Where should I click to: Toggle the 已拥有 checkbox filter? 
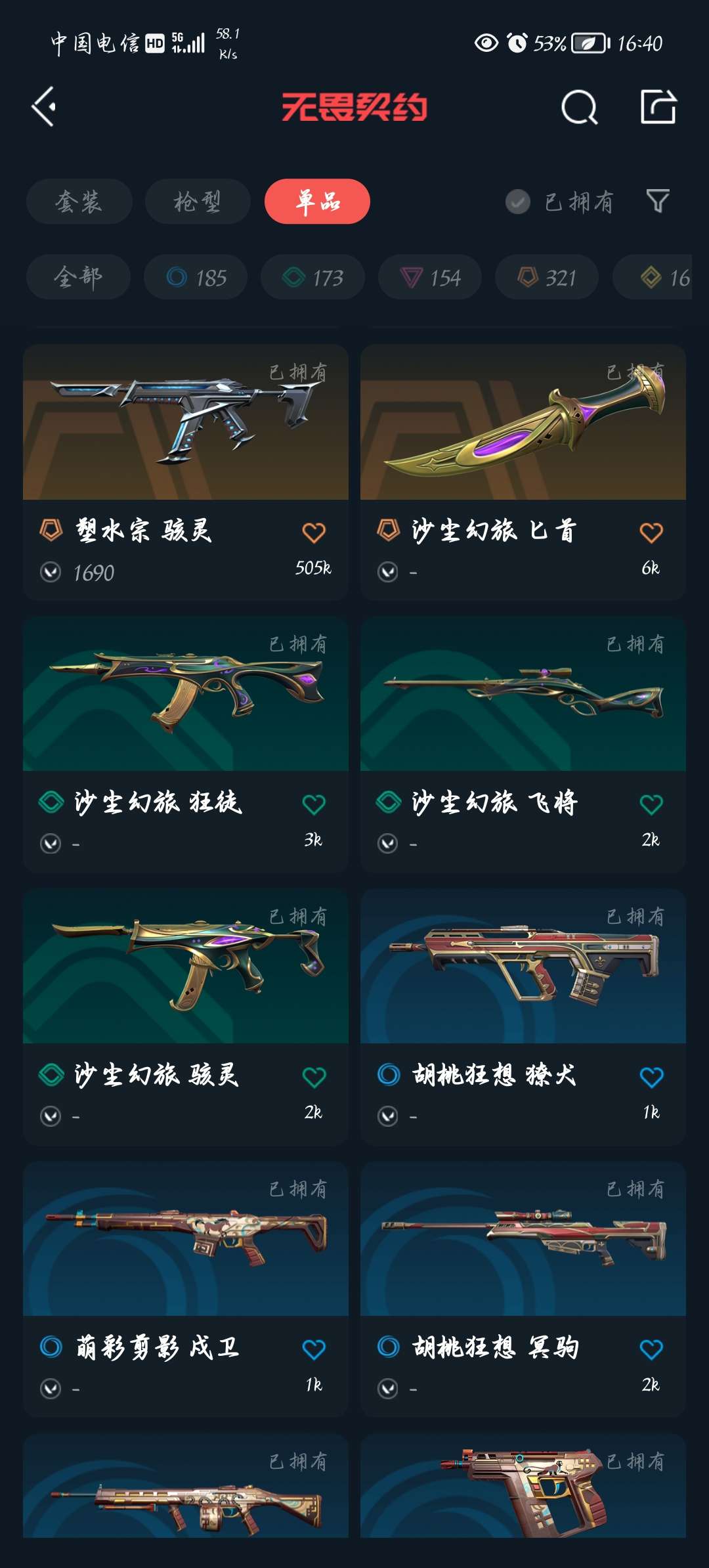[518, 202]
